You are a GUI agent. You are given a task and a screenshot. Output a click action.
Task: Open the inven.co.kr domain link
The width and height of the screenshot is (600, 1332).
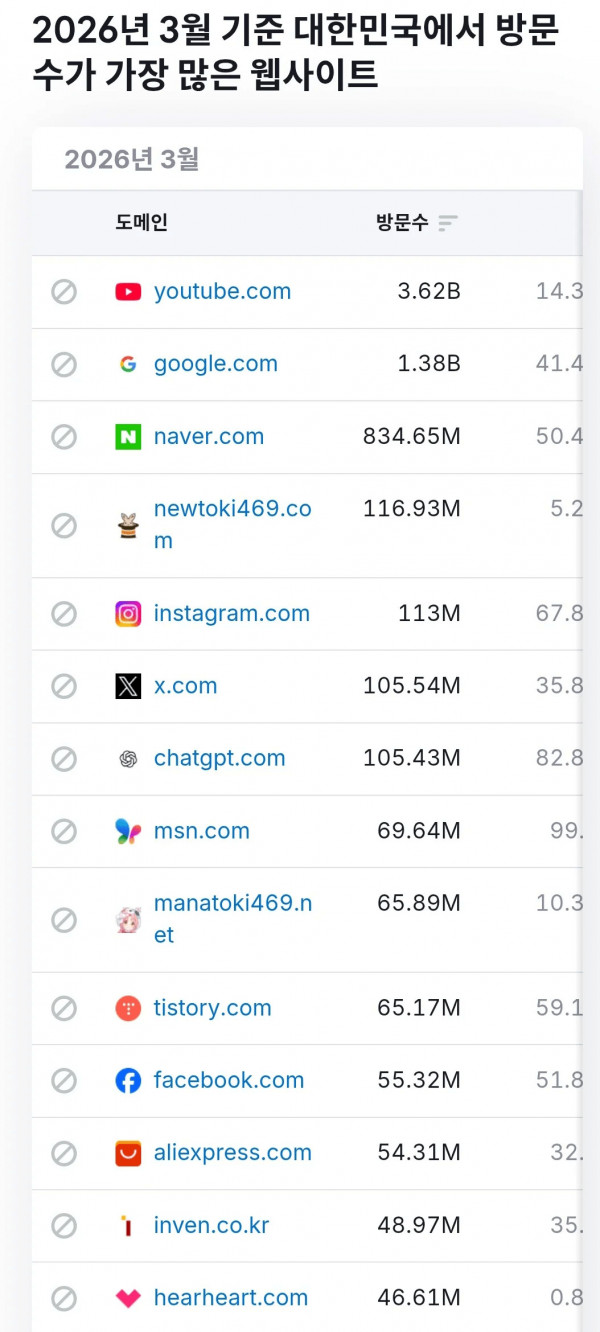point(211,1226)
